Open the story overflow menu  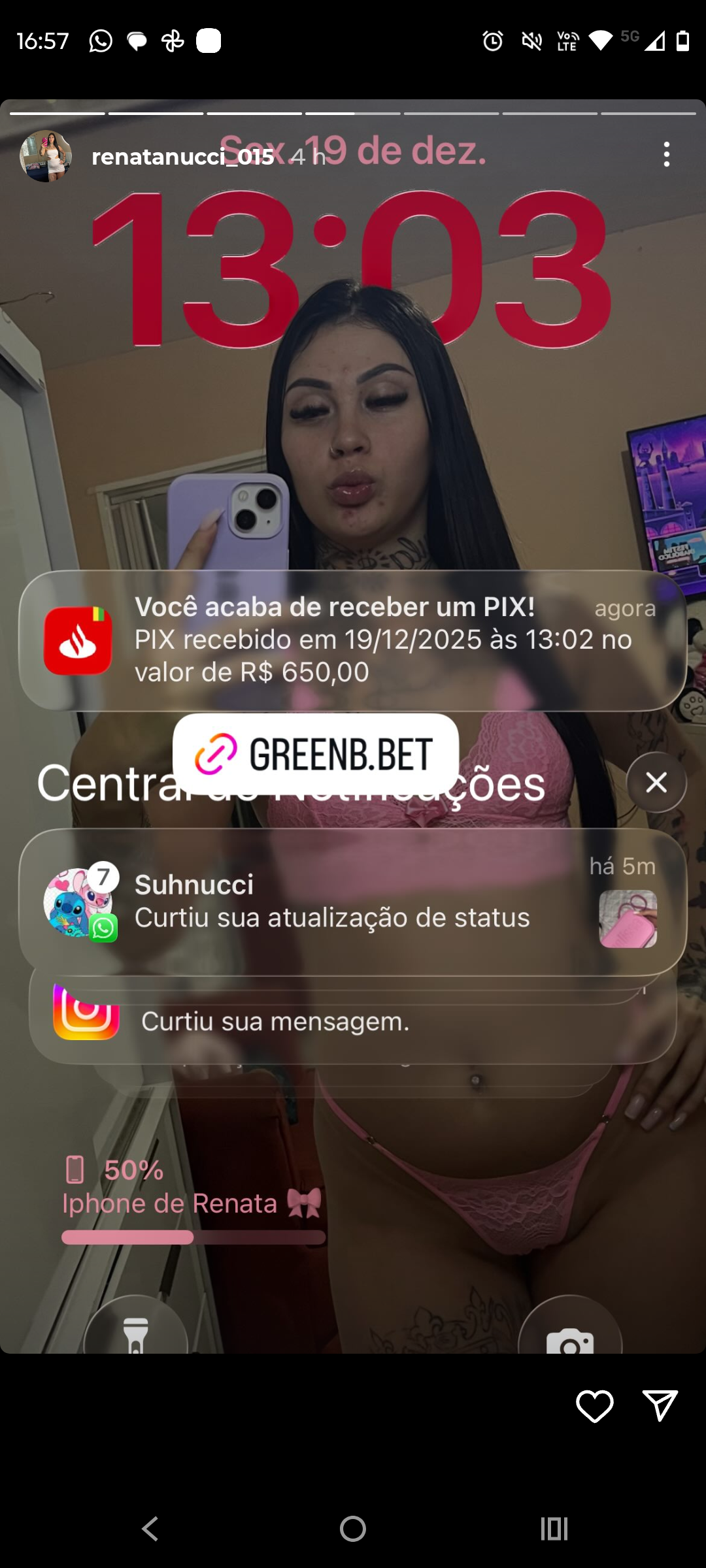(x=666, y=155)
